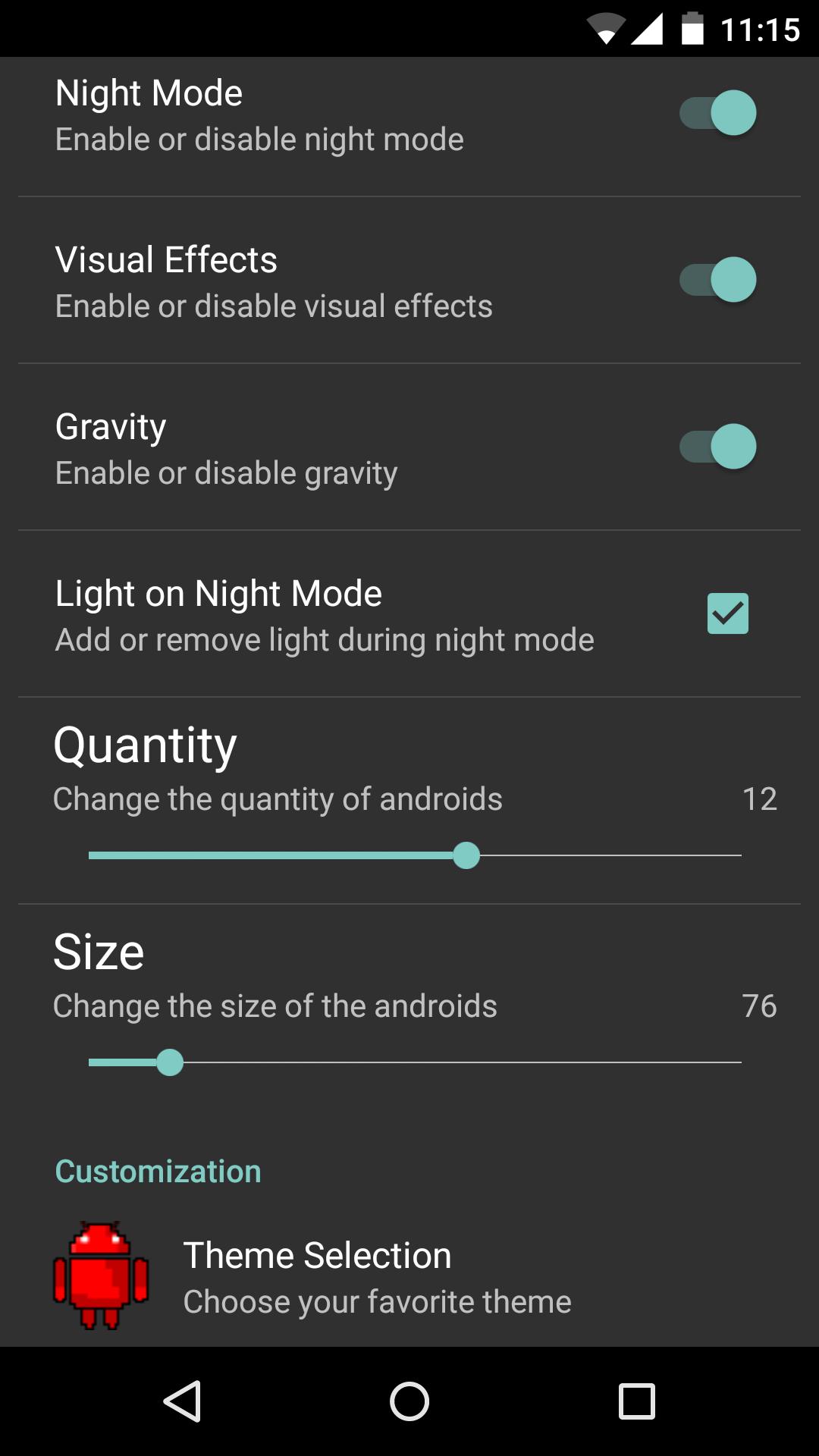Toggle the Gravity switch off
Image resolution: width=819 pixels, height=1456 pixels.
717,447
